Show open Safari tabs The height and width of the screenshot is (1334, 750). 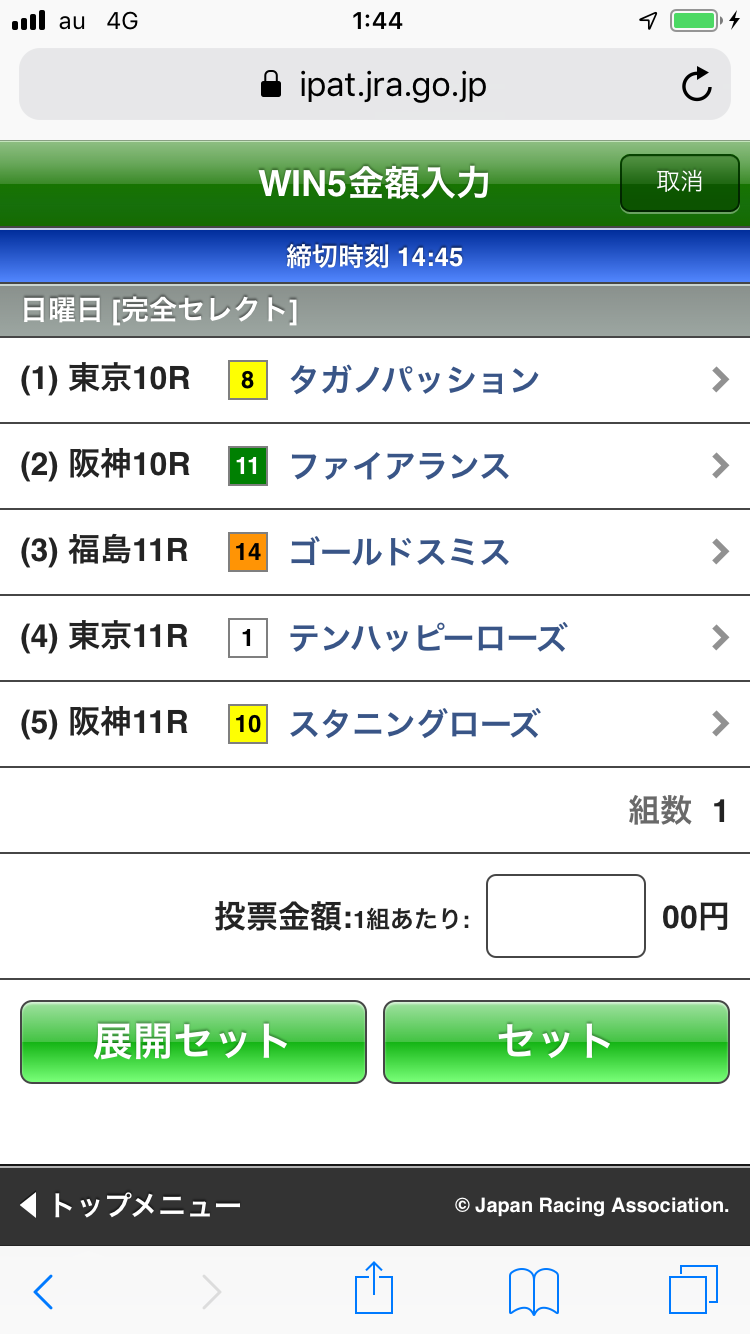coord(693,1291)
